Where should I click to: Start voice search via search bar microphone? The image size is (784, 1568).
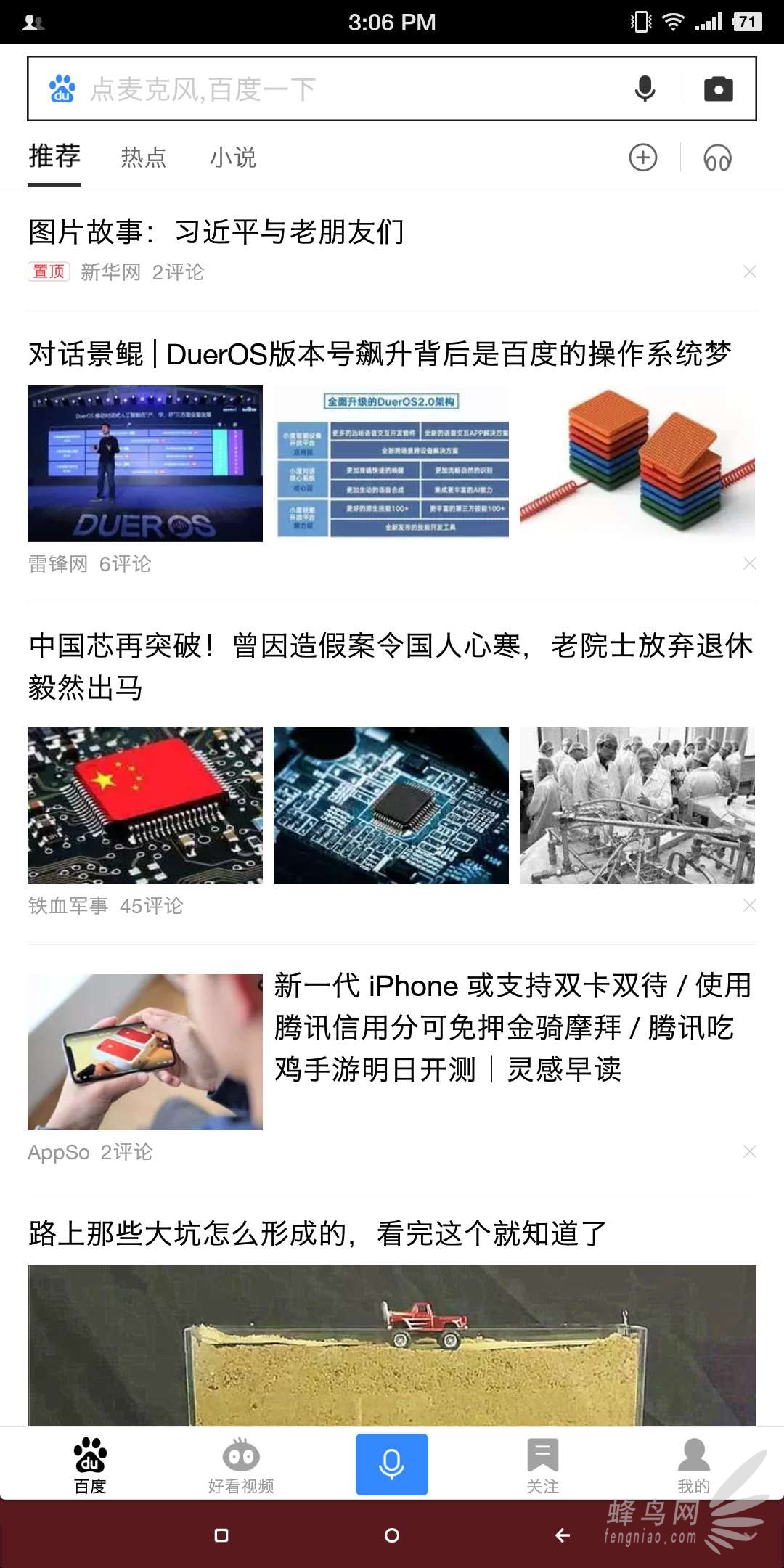tap(645, 89)
